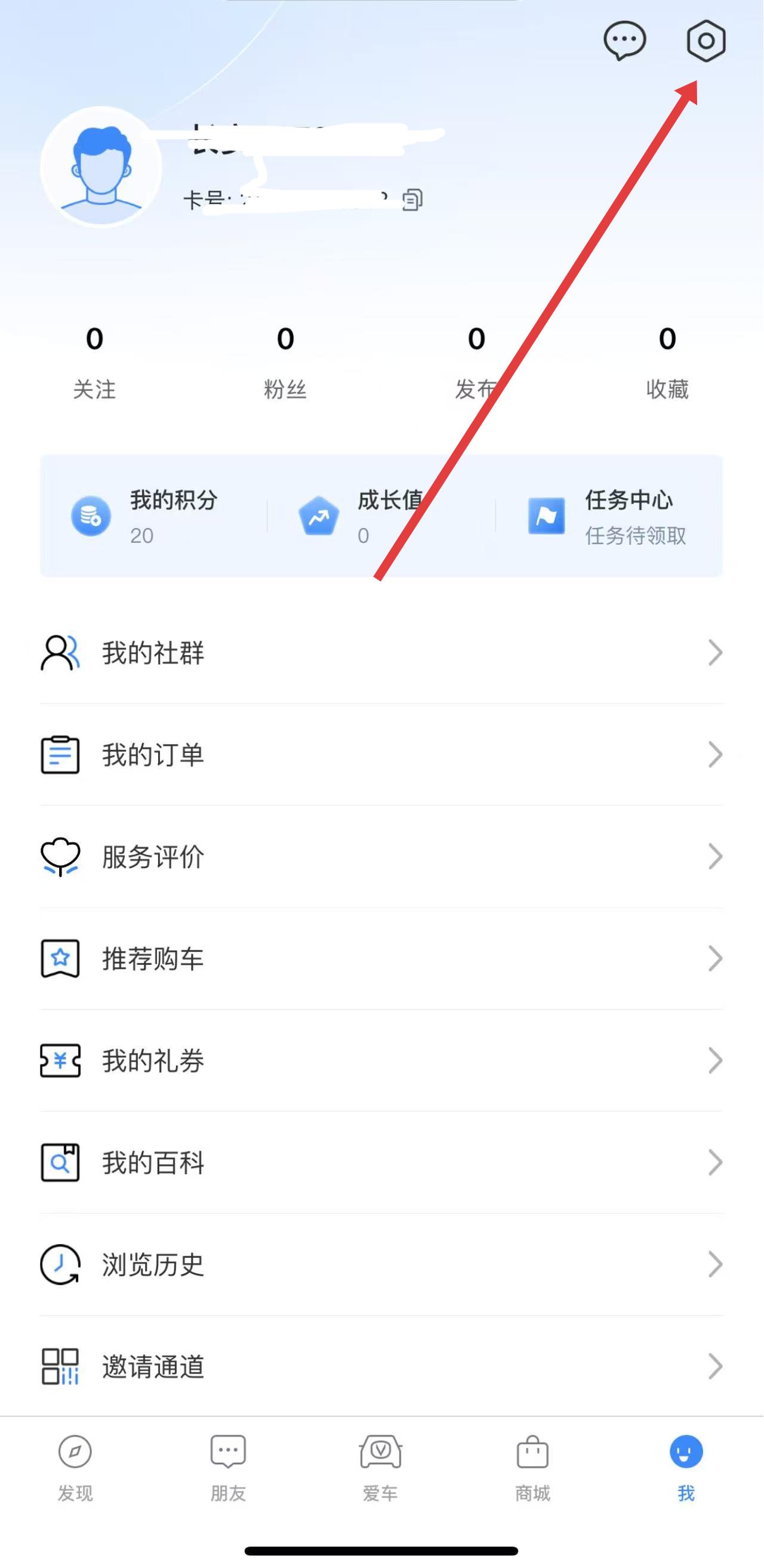The image size is (764, 1568).
Task: Open 收藏 favorites count
Action: 667,362
